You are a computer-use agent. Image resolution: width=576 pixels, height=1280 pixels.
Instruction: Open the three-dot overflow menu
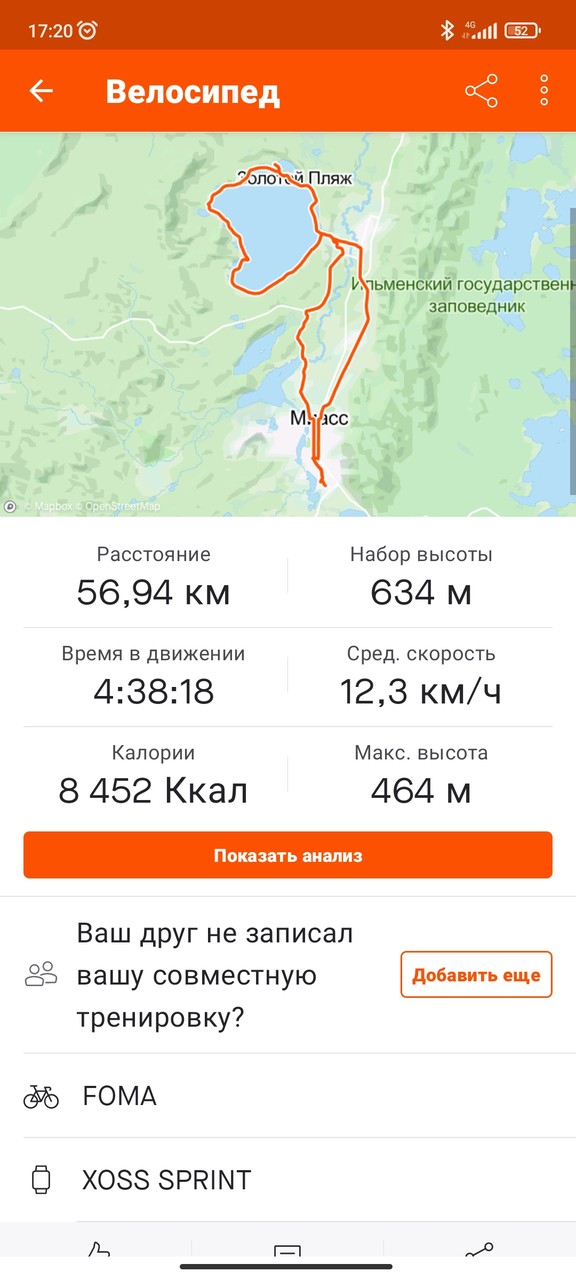544,91
